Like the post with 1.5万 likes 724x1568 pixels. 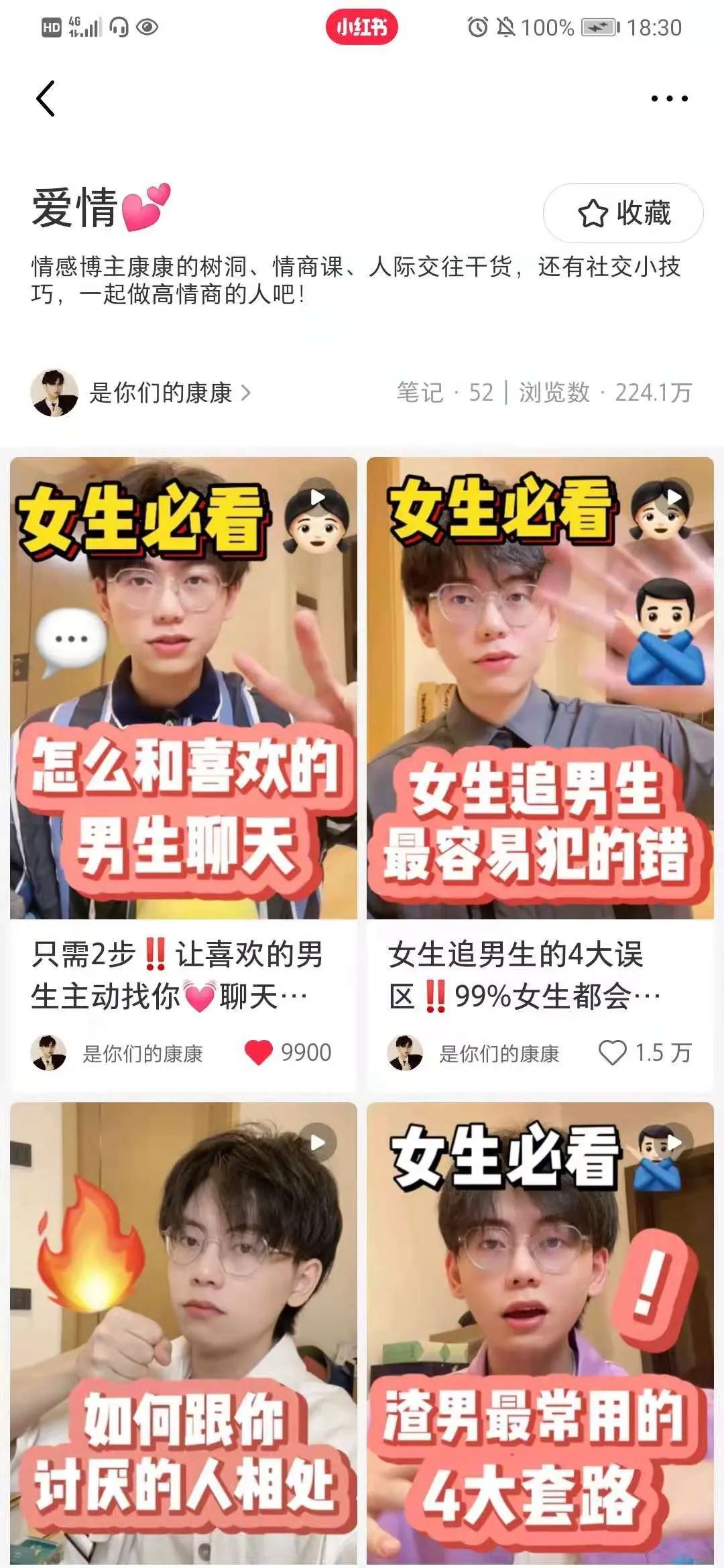pyautogui.click(x=612, y=1053)
